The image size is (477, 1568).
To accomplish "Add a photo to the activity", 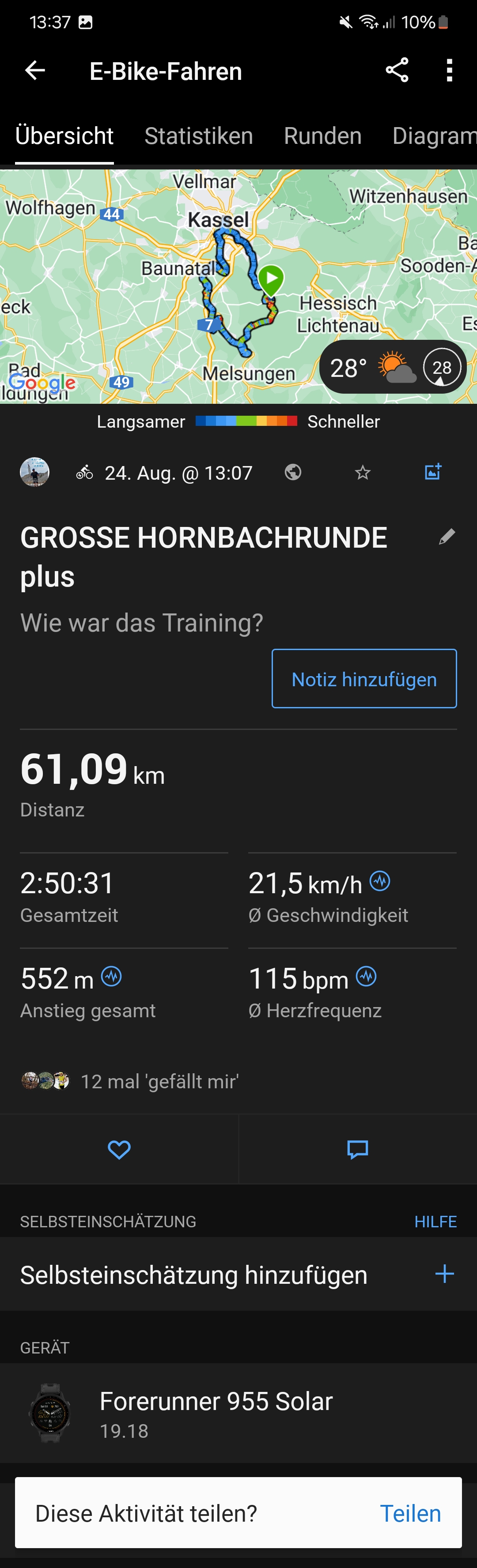I will (x=432, y=472).
